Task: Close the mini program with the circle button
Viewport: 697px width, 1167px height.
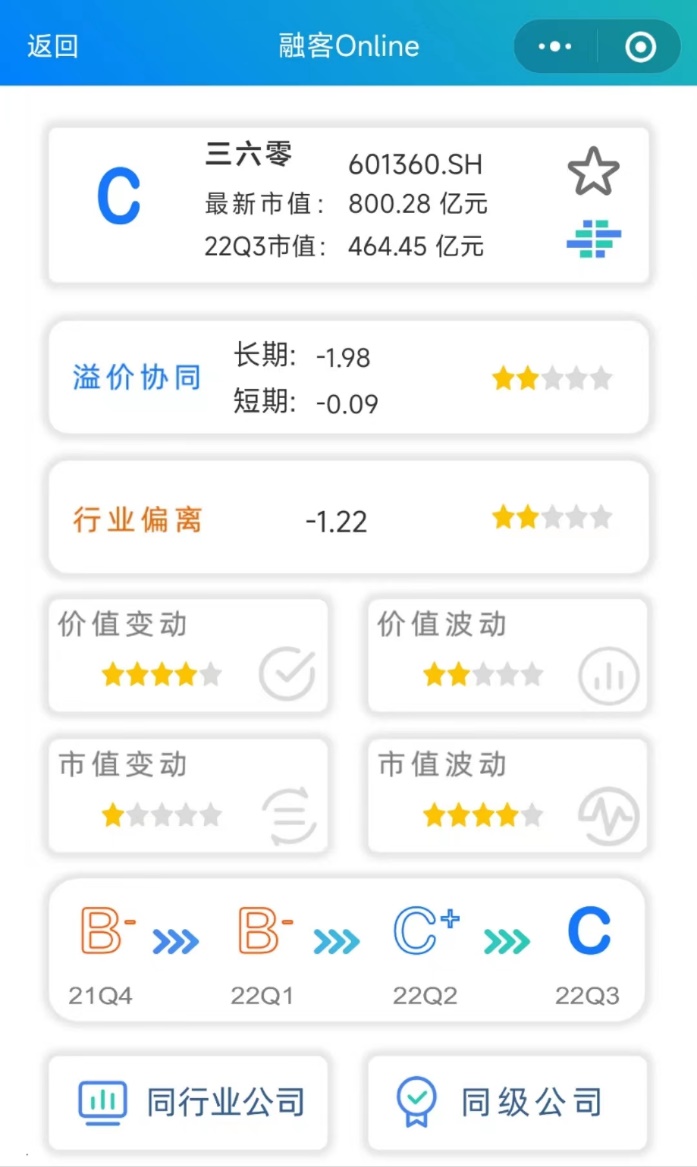Action: pyautogui.click(x=640, y=46)
